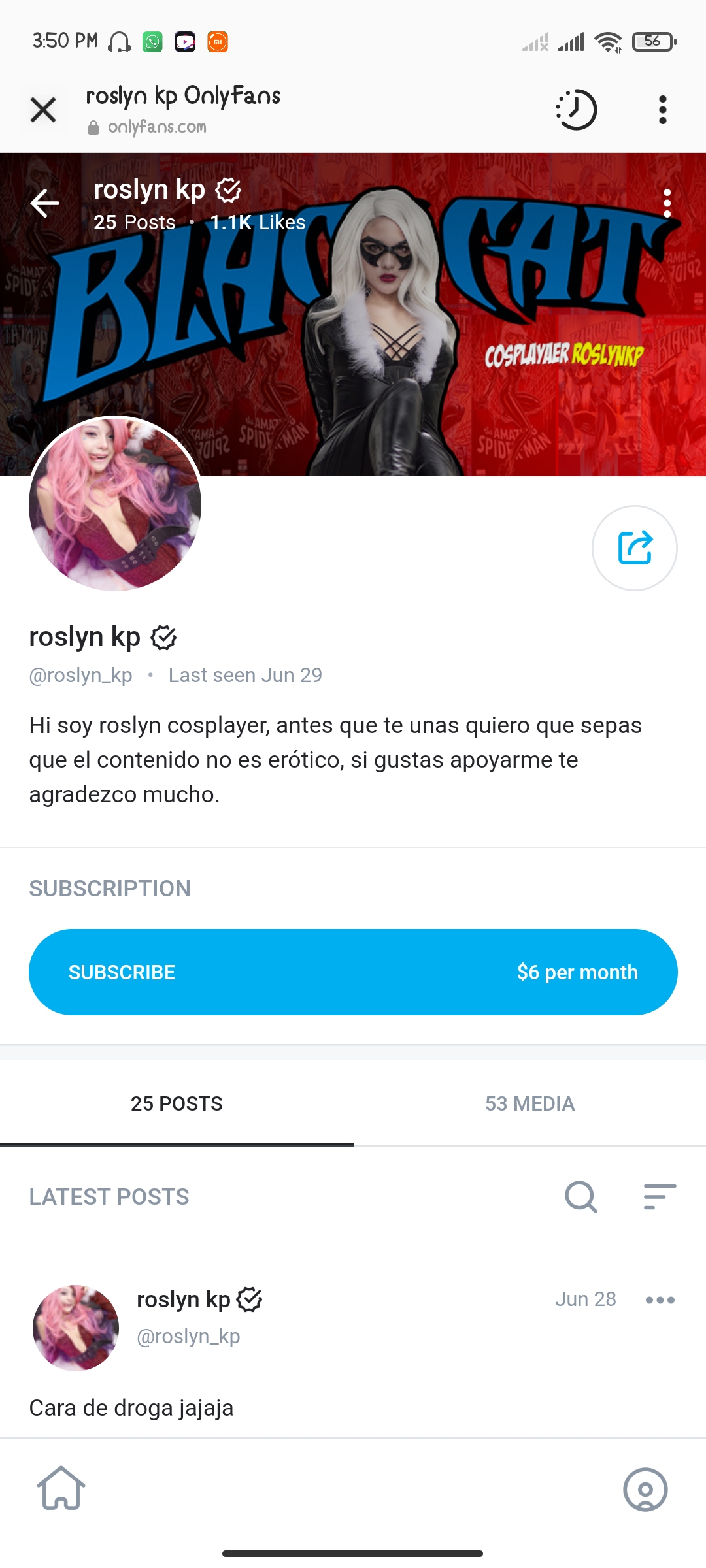This screenshot has height=1568, width=706.
Task: Switch to the 53 MEDIA tab
Action: click(x=529, y=1103)
